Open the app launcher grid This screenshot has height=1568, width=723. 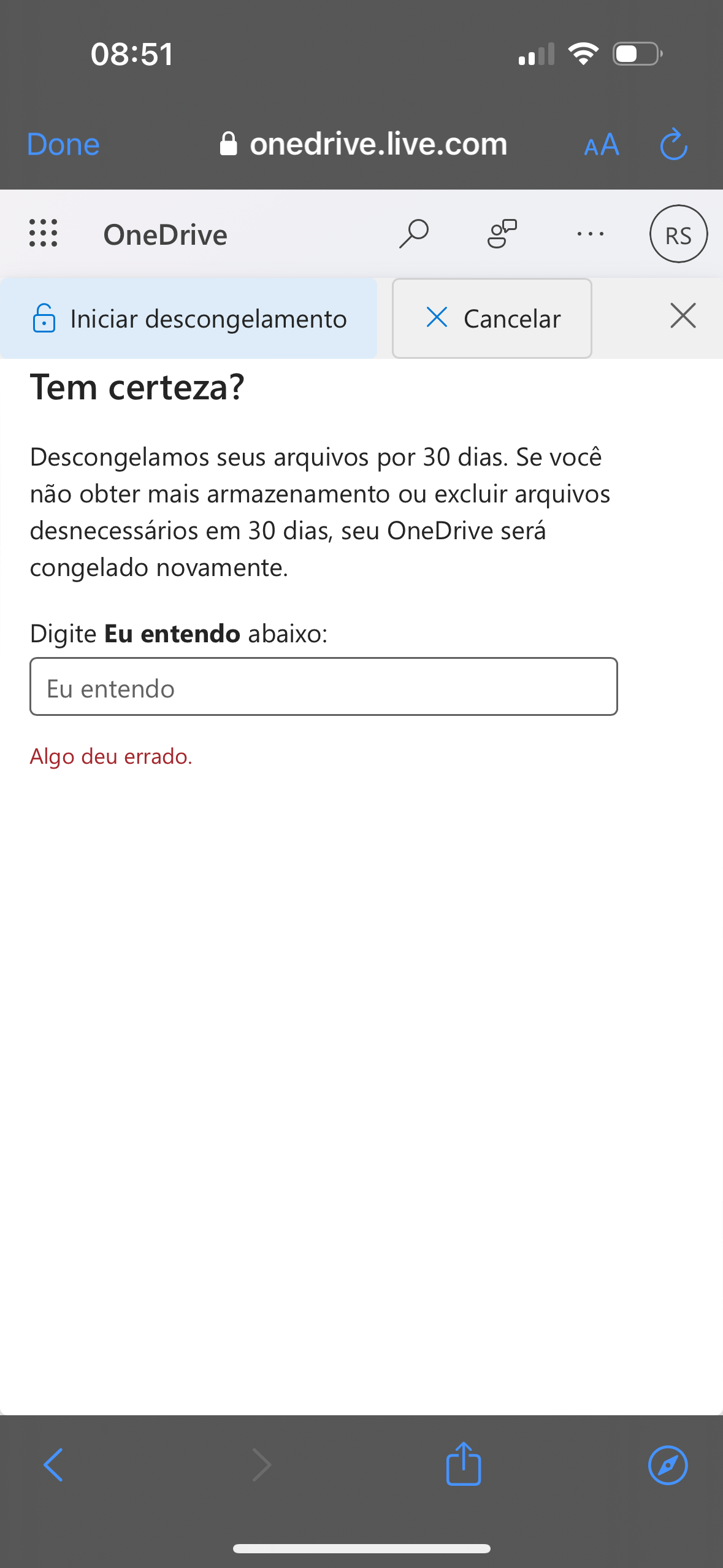pos(44,234)
